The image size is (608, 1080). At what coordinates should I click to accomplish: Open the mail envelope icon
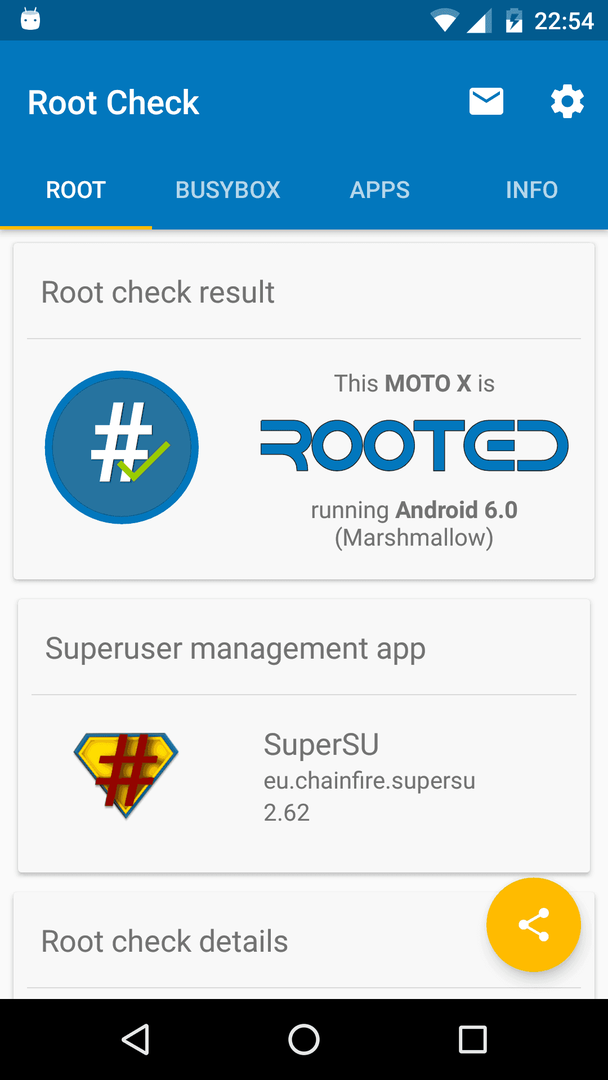tap(486, 102)
